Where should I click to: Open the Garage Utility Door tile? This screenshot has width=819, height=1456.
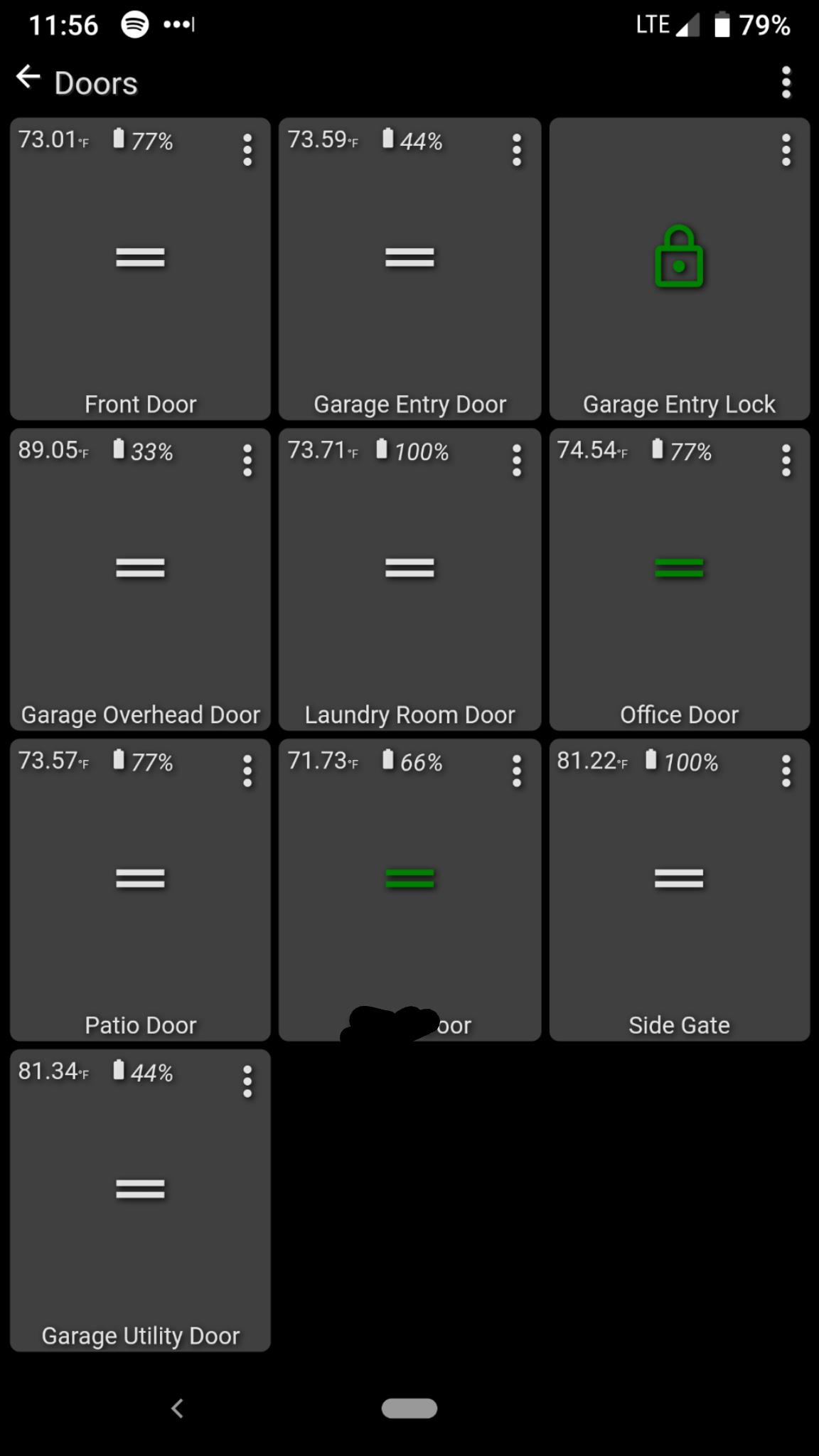point(140,1201)
